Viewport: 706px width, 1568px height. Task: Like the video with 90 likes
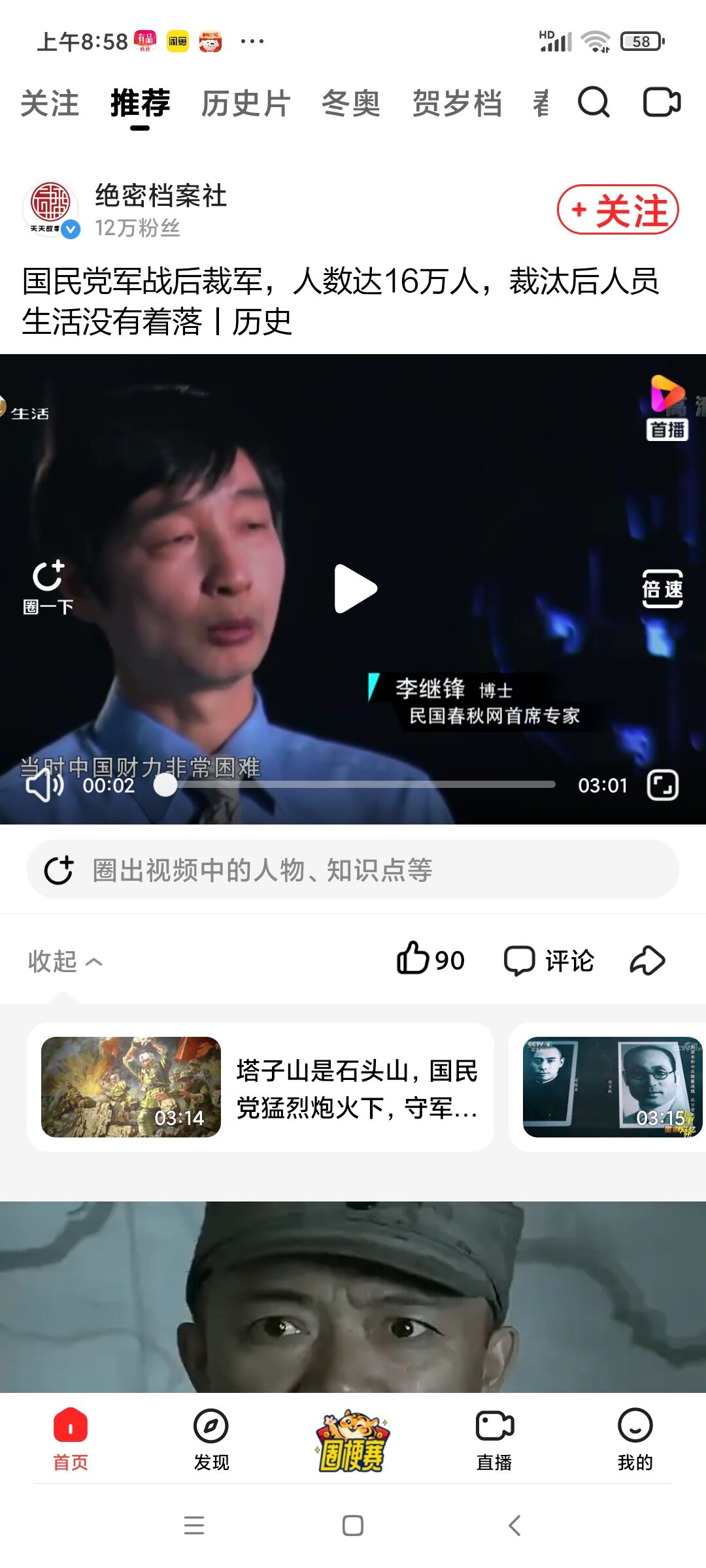coord(430,960)
